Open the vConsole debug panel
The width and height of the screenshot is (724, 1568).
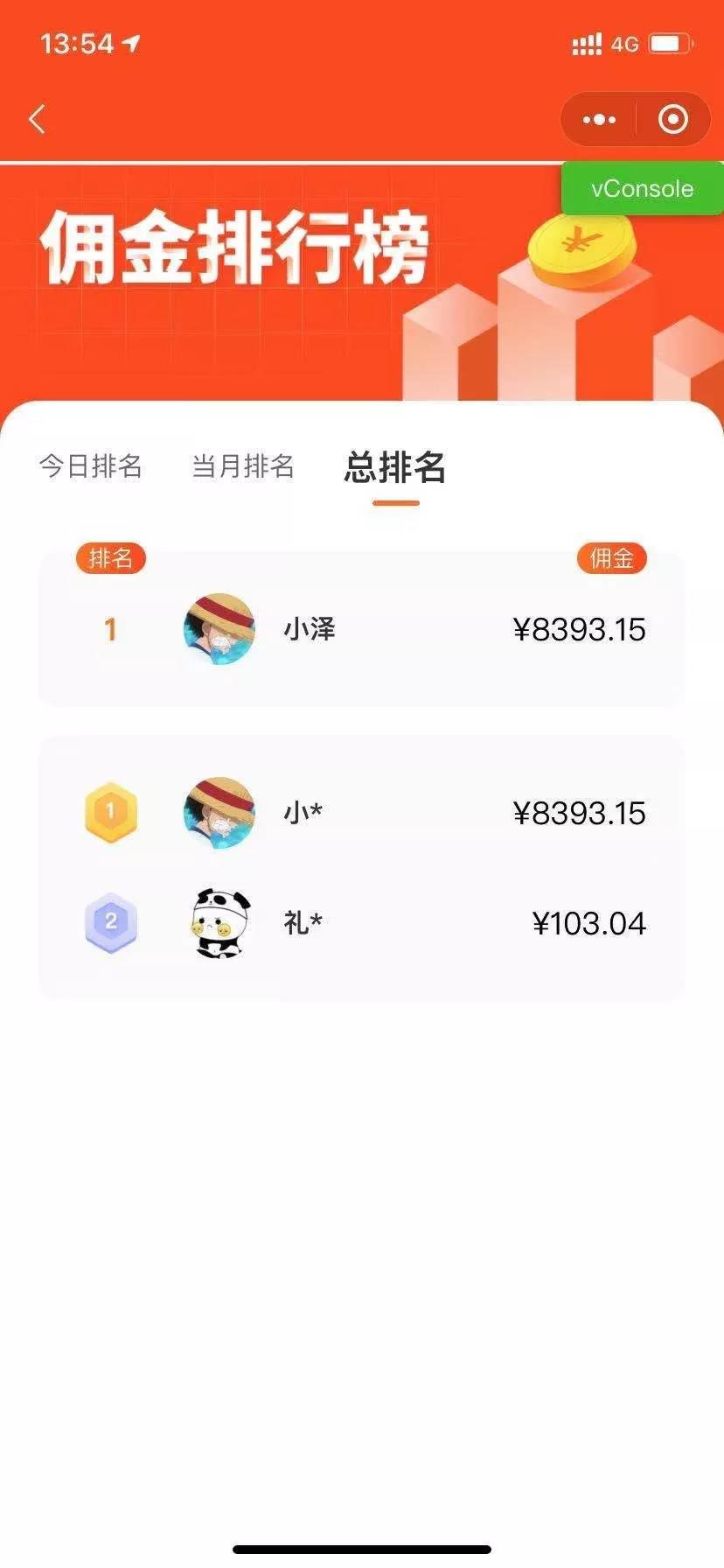pos(642,189)
